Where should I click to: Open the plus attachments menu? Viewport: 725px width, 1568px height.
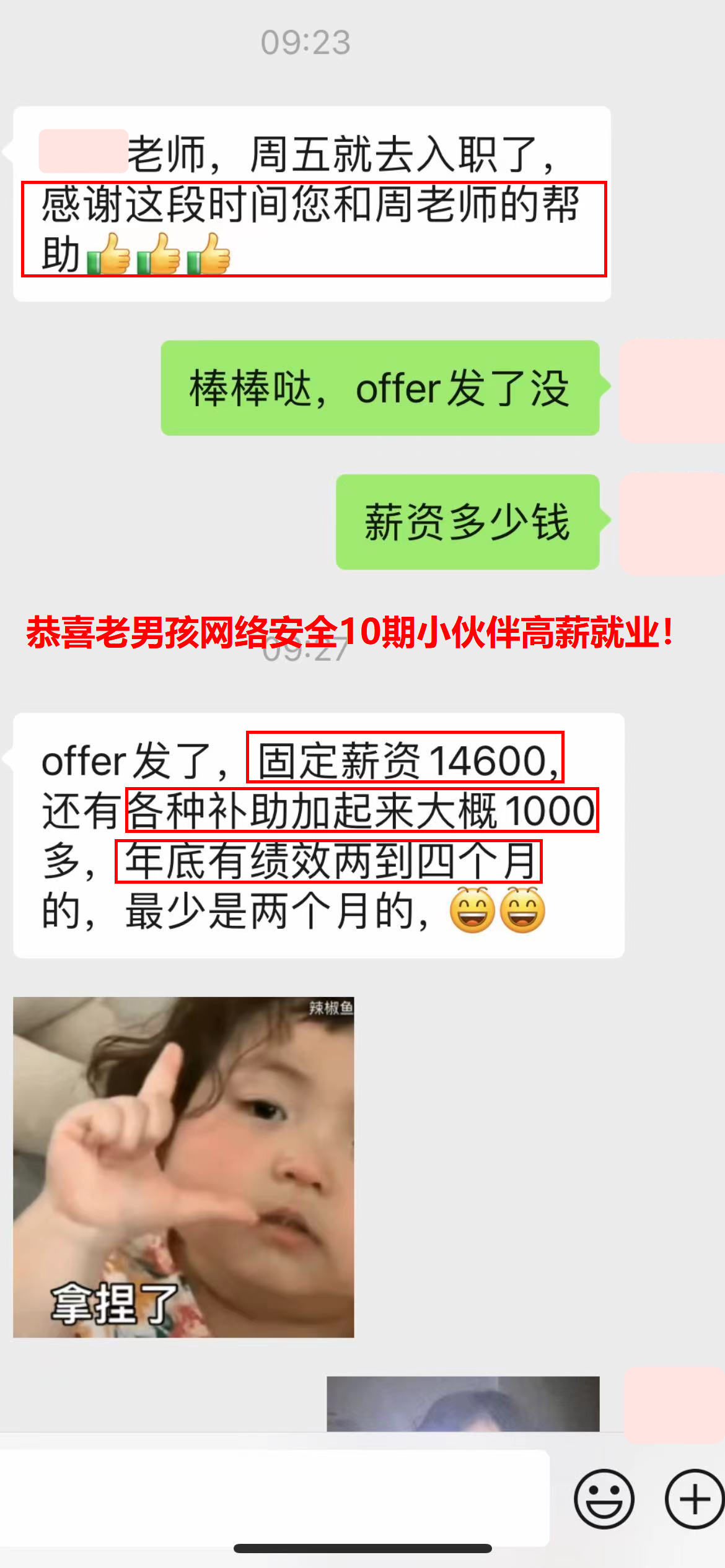click(x=694, y=1499)
